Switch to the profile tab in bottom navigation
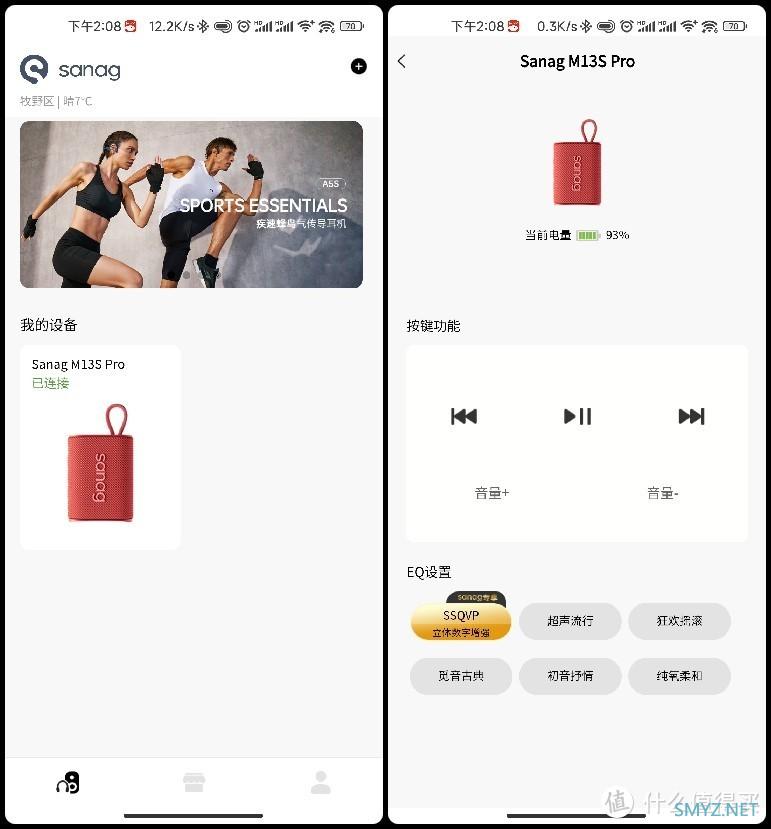The width and height of the screenshot is (771, 829). point(320,782)
